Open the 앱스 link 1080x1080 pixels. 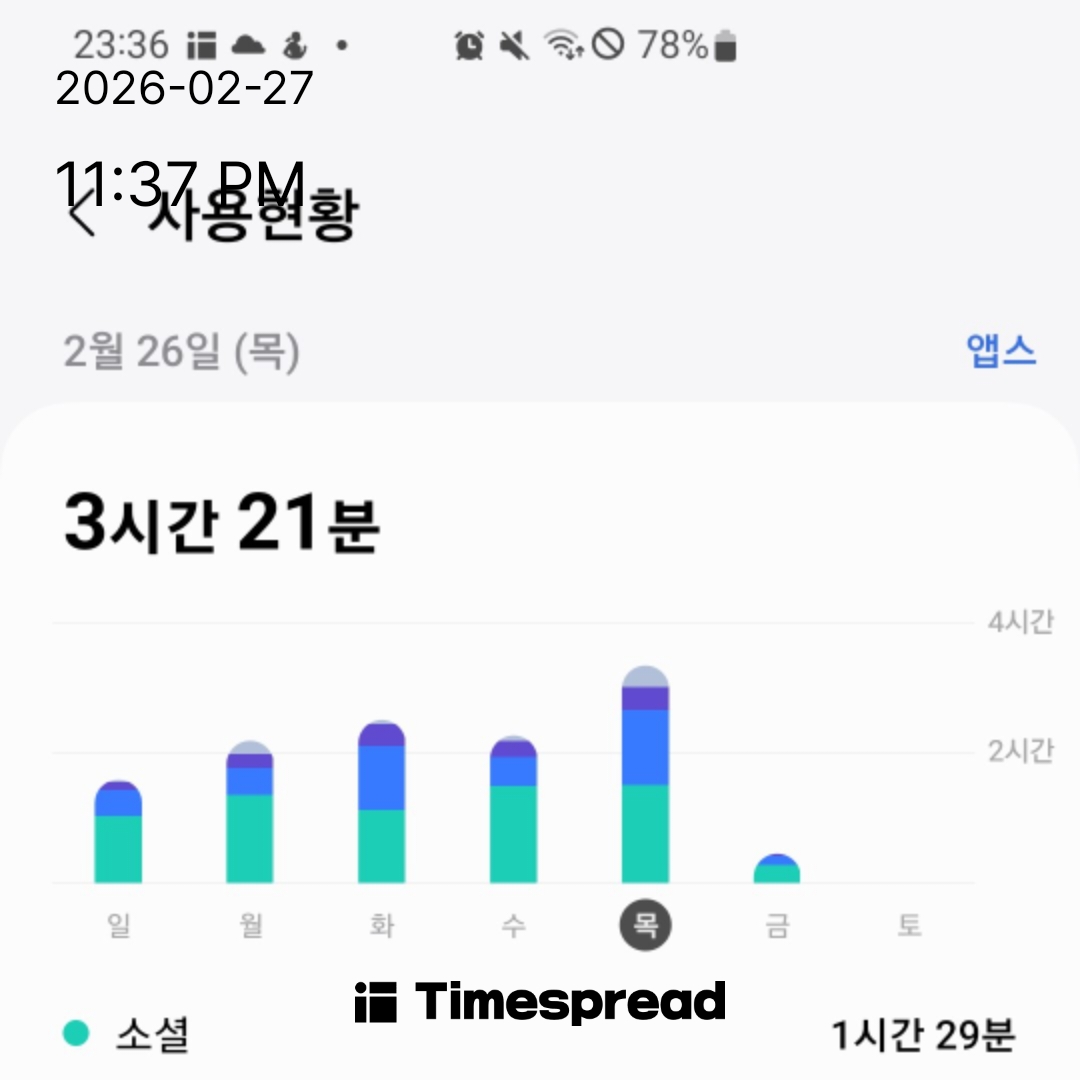point(1001,351)
